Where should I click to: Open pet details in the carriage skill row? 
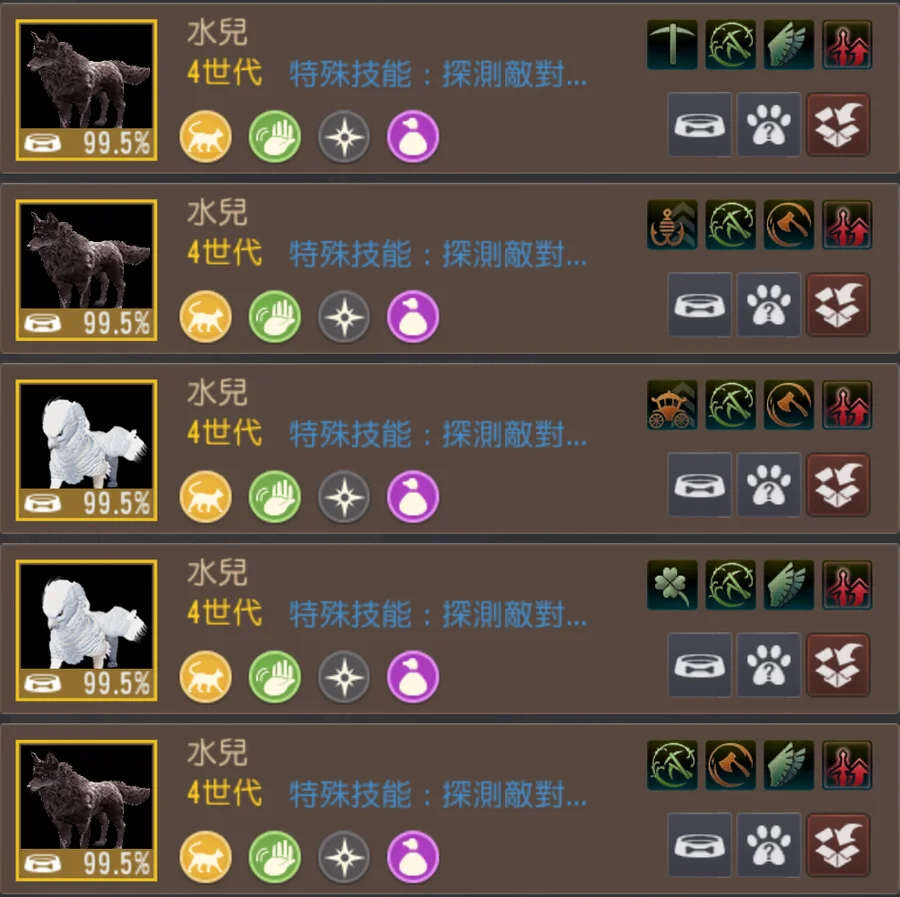coord(769,485)
